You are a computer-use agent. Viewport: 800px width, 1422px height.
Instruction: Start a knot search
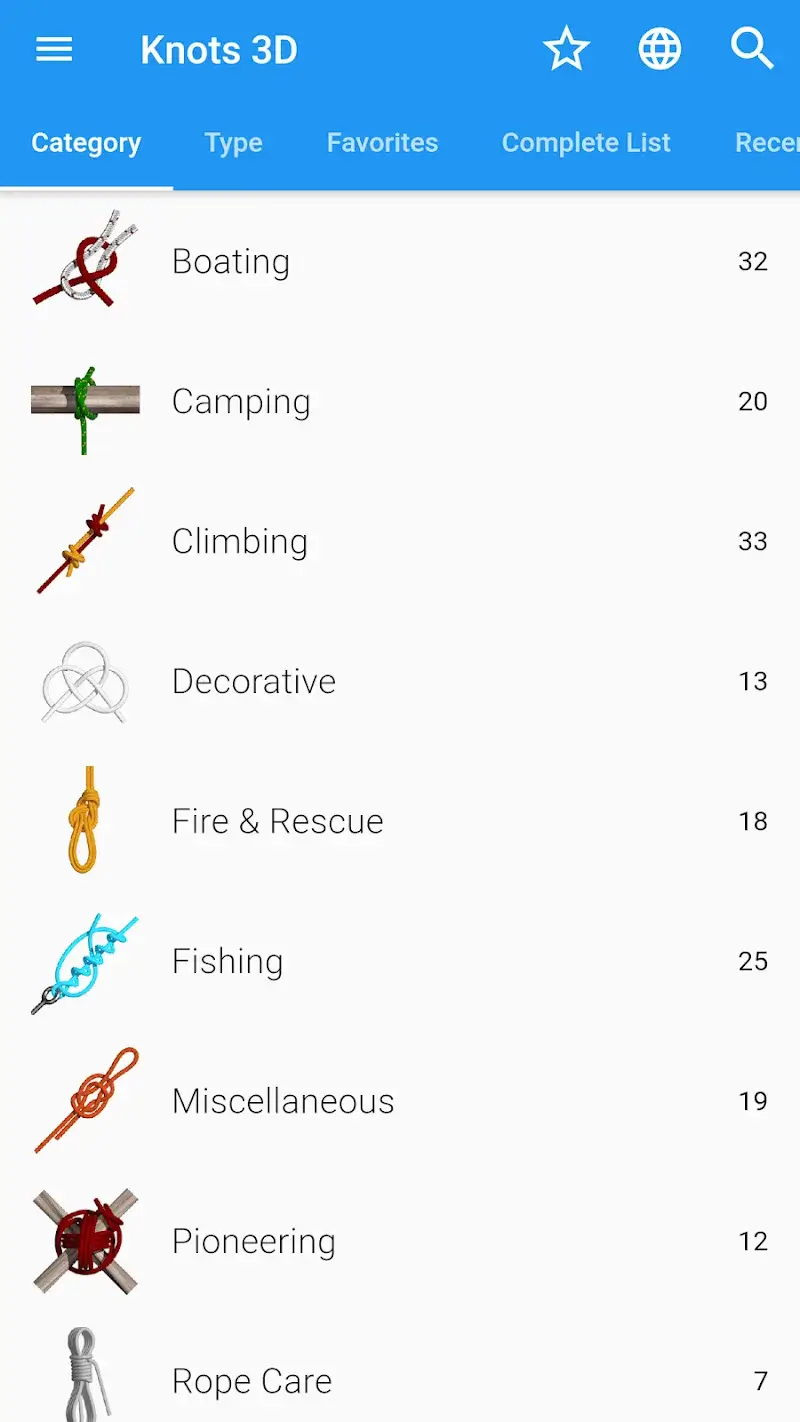752,49
